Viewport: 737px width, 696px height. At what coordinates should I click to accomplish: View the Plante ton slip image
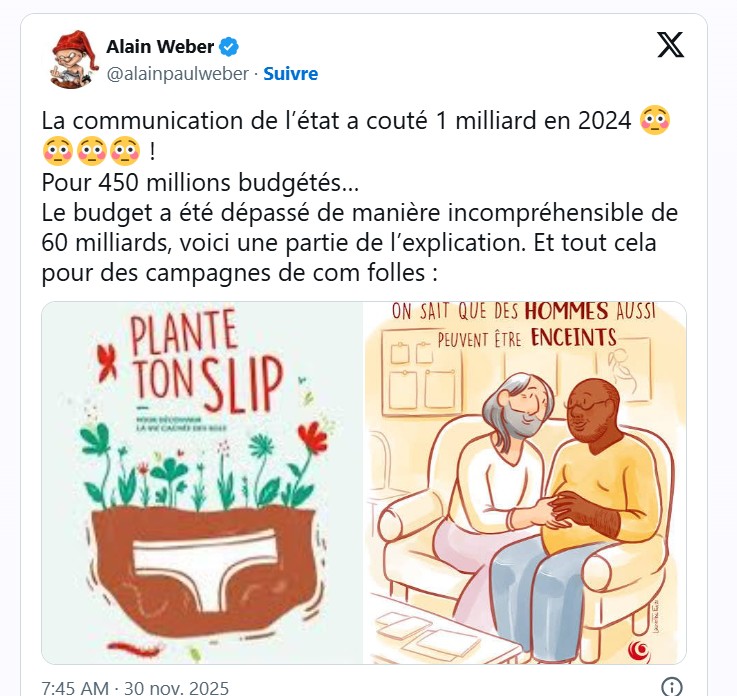coord(202,482)
